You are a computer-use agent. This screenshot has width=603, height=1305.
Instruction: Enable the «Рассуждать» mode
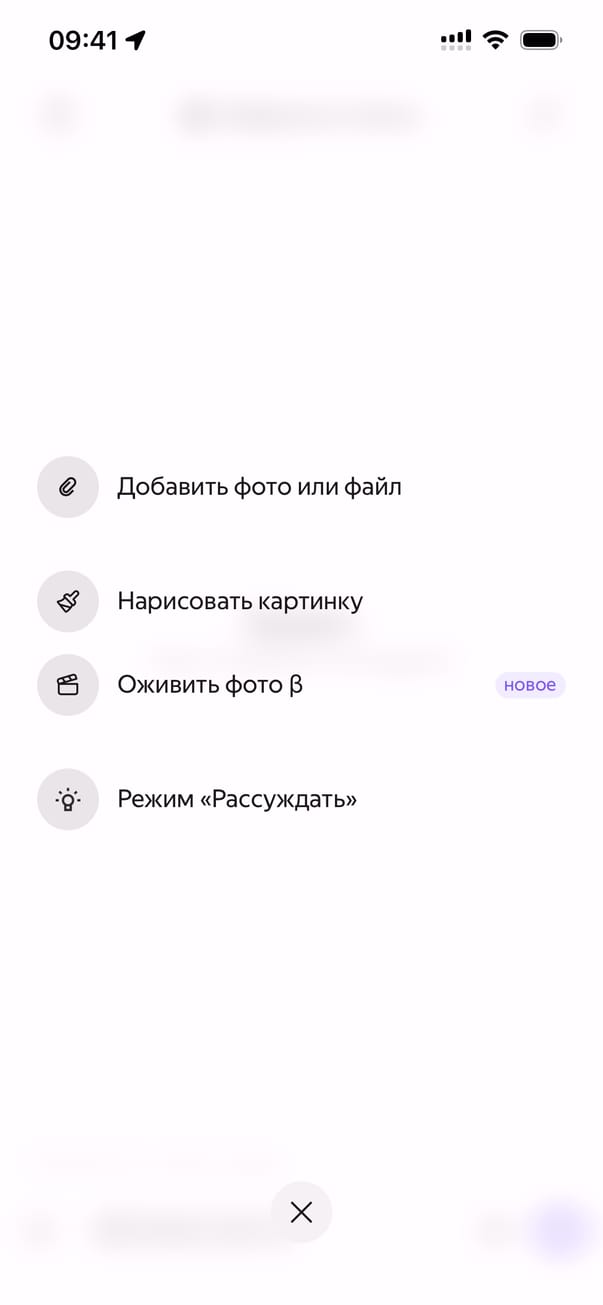click(x=237, y=799)
